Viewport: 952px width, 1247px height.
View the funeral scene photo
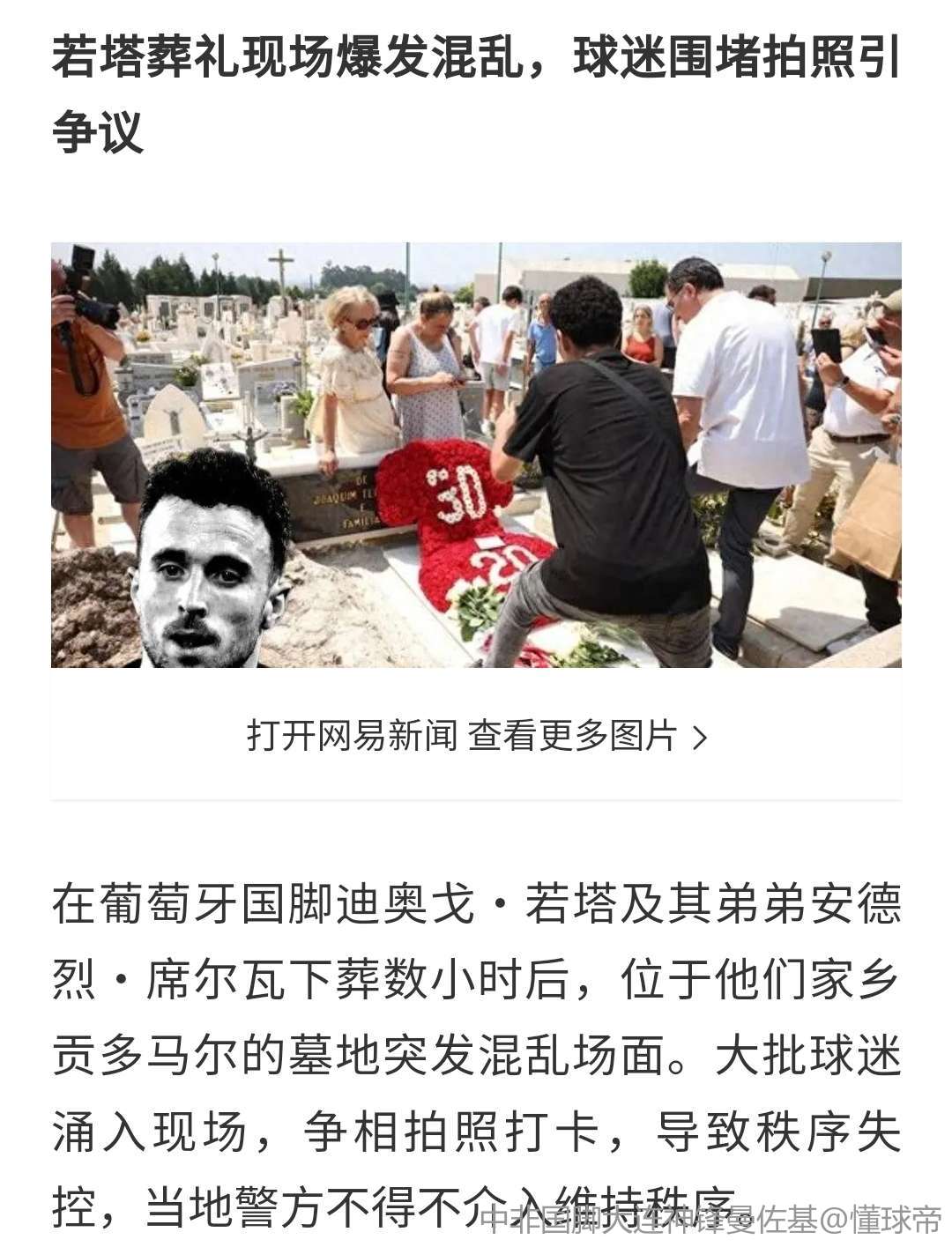coord(476,455)
